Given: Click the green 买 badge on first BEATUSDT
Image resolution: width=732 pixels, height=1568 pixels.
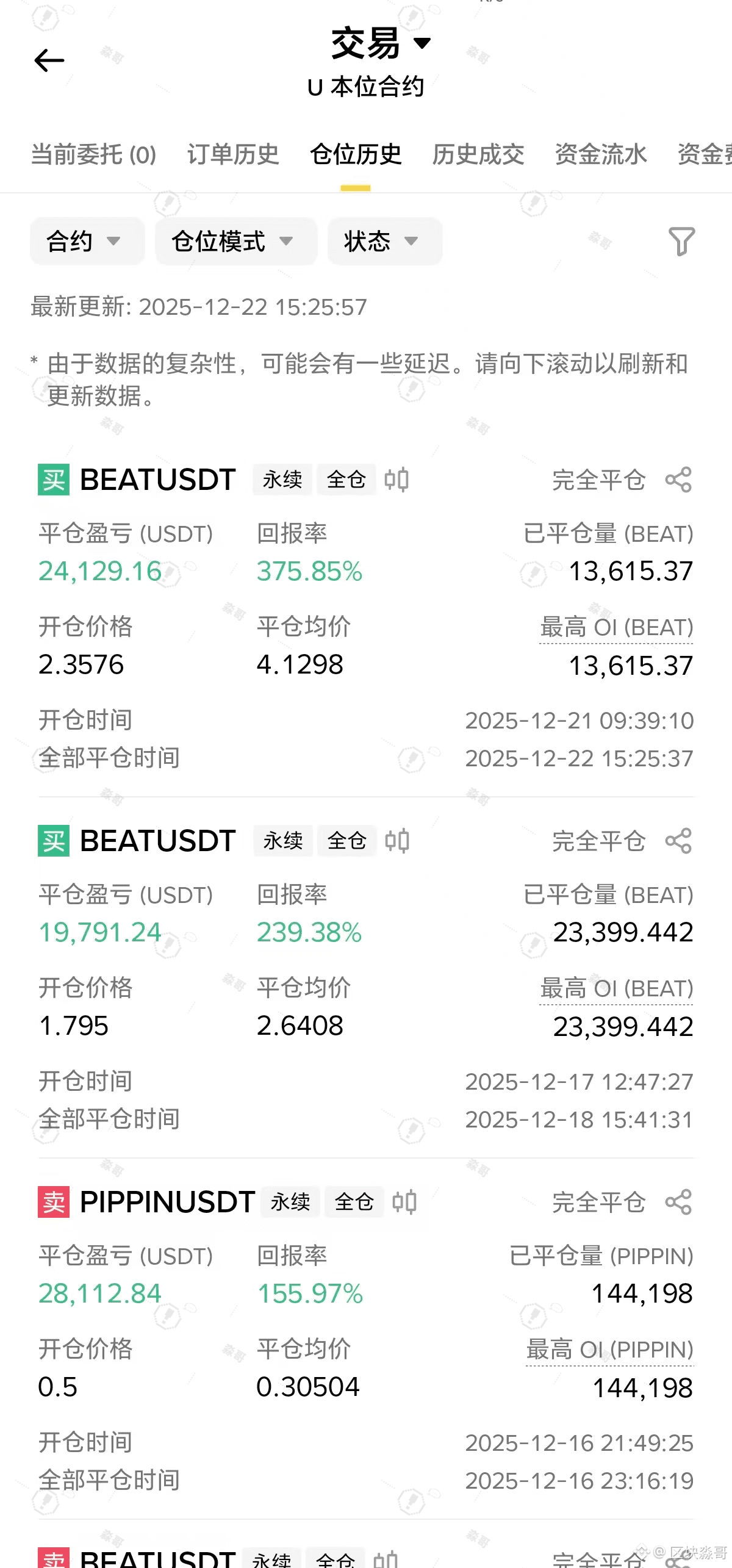Looking at the screenshot, I should pyautogui.click(x=52, y=480).
